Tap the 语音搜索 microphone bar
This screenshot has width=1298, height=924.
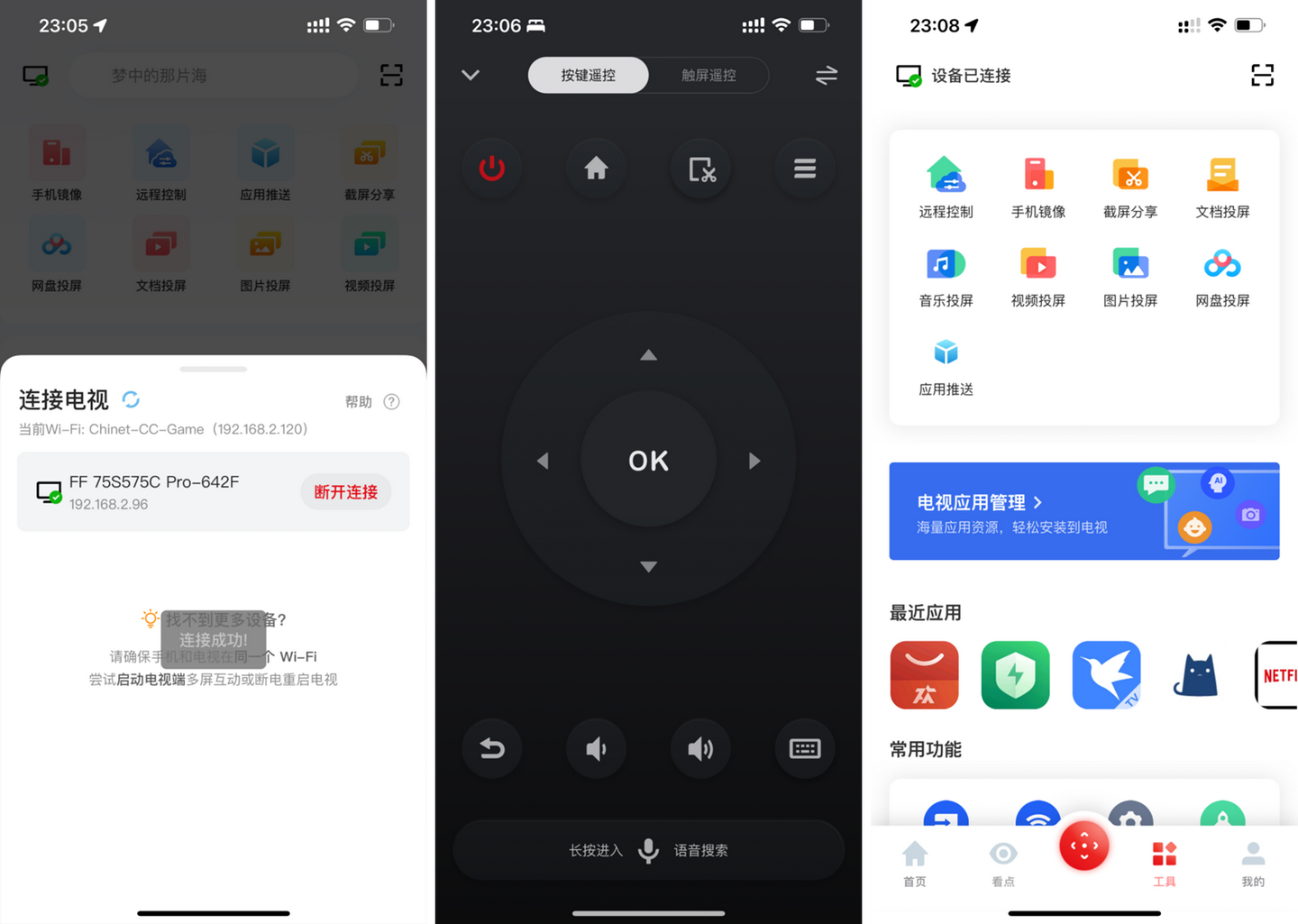click(648, 850)
